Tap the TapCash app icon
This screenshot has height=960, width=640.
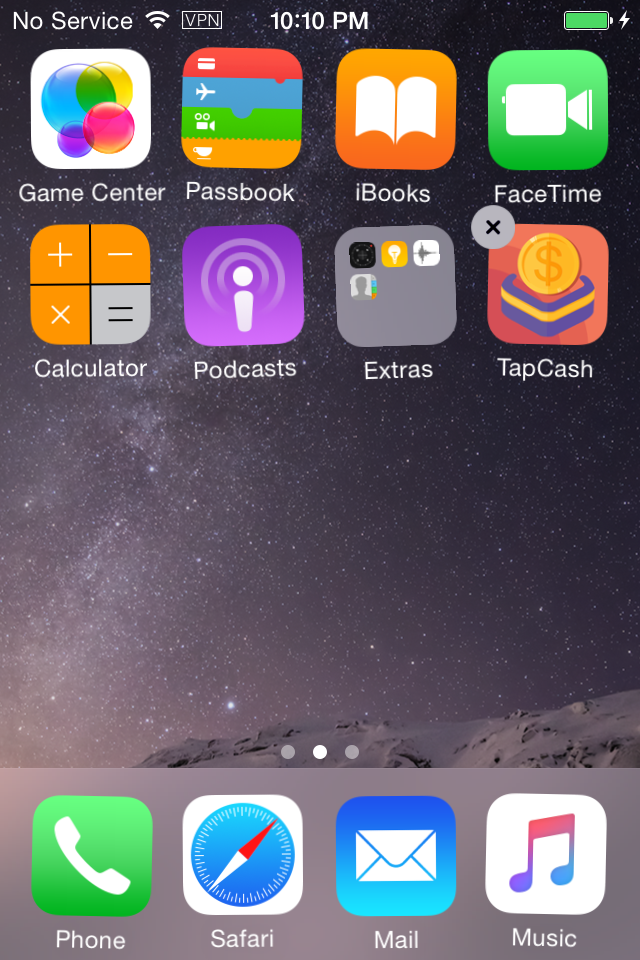tap(548, 288)
